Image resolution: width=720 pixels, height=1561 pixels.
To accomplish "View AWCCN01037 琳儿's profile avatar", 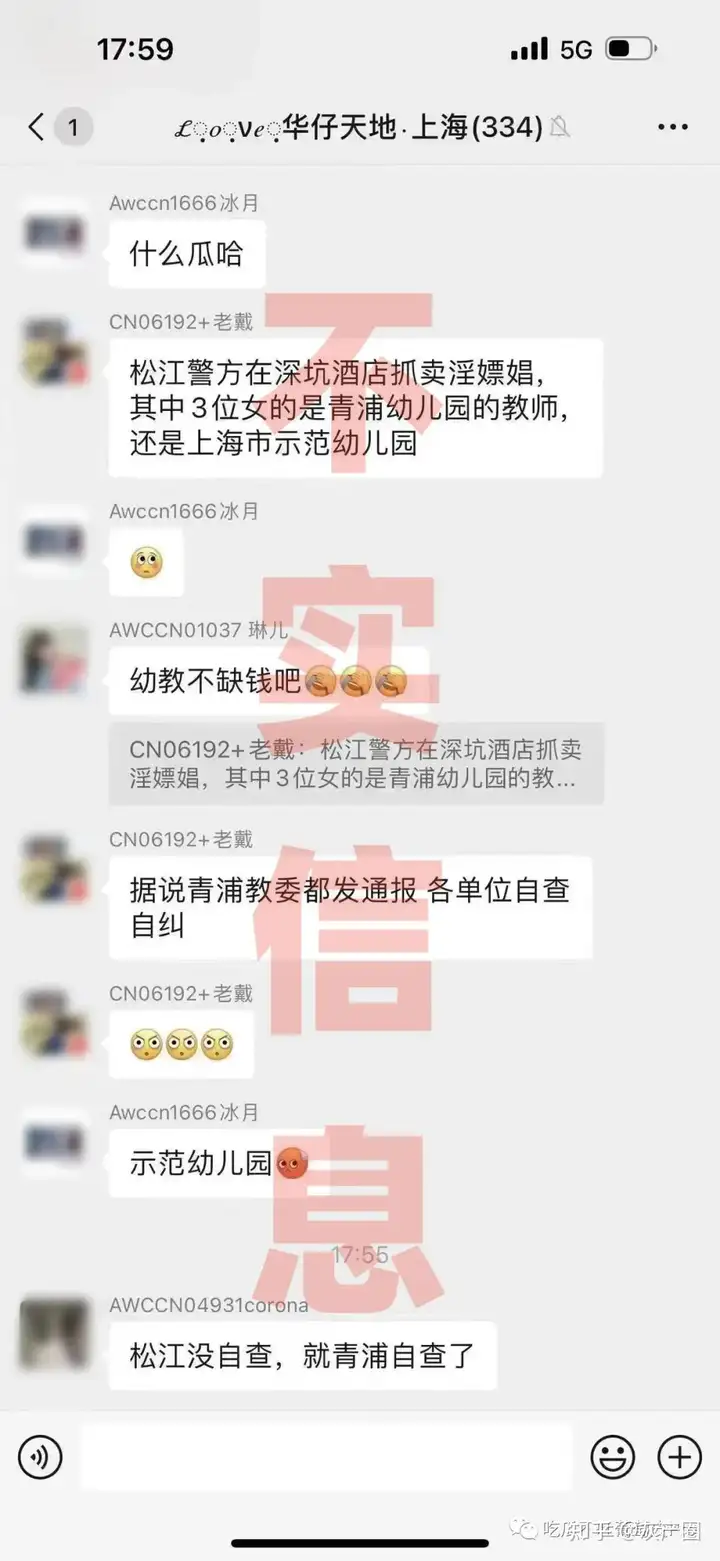I will click(54, 661).
